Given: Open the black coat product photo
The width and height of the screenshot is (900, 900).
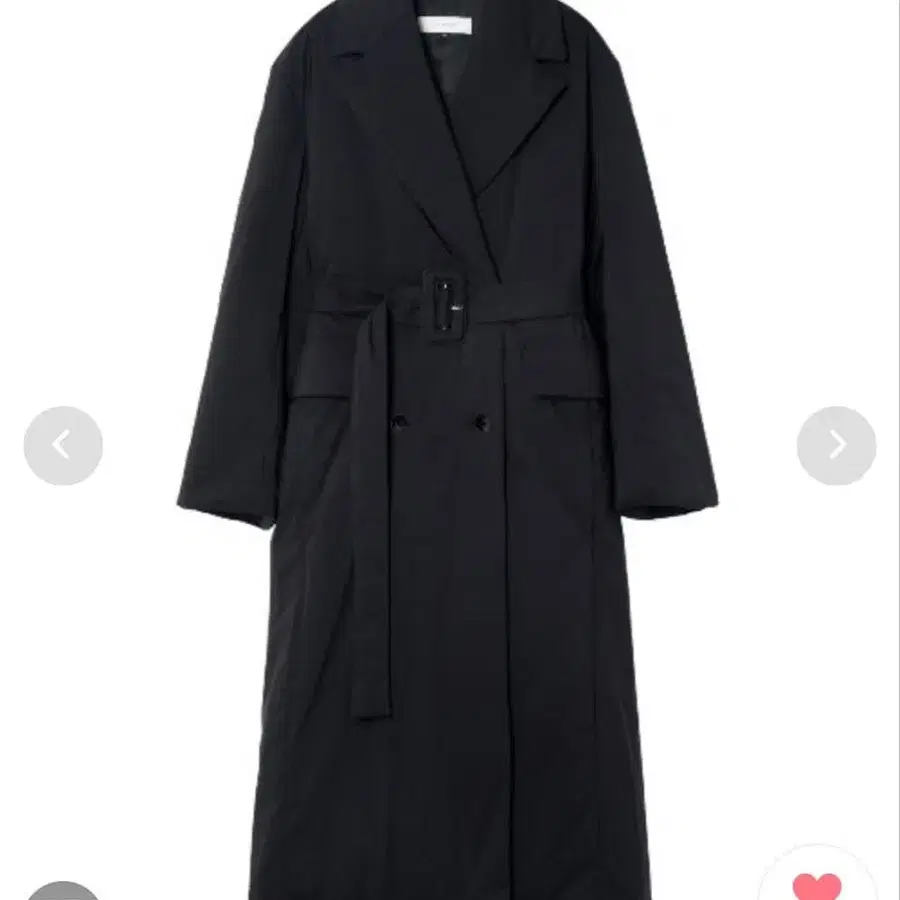Looking at the screenshot, I should pyautogui.click(x=450, y=450).
